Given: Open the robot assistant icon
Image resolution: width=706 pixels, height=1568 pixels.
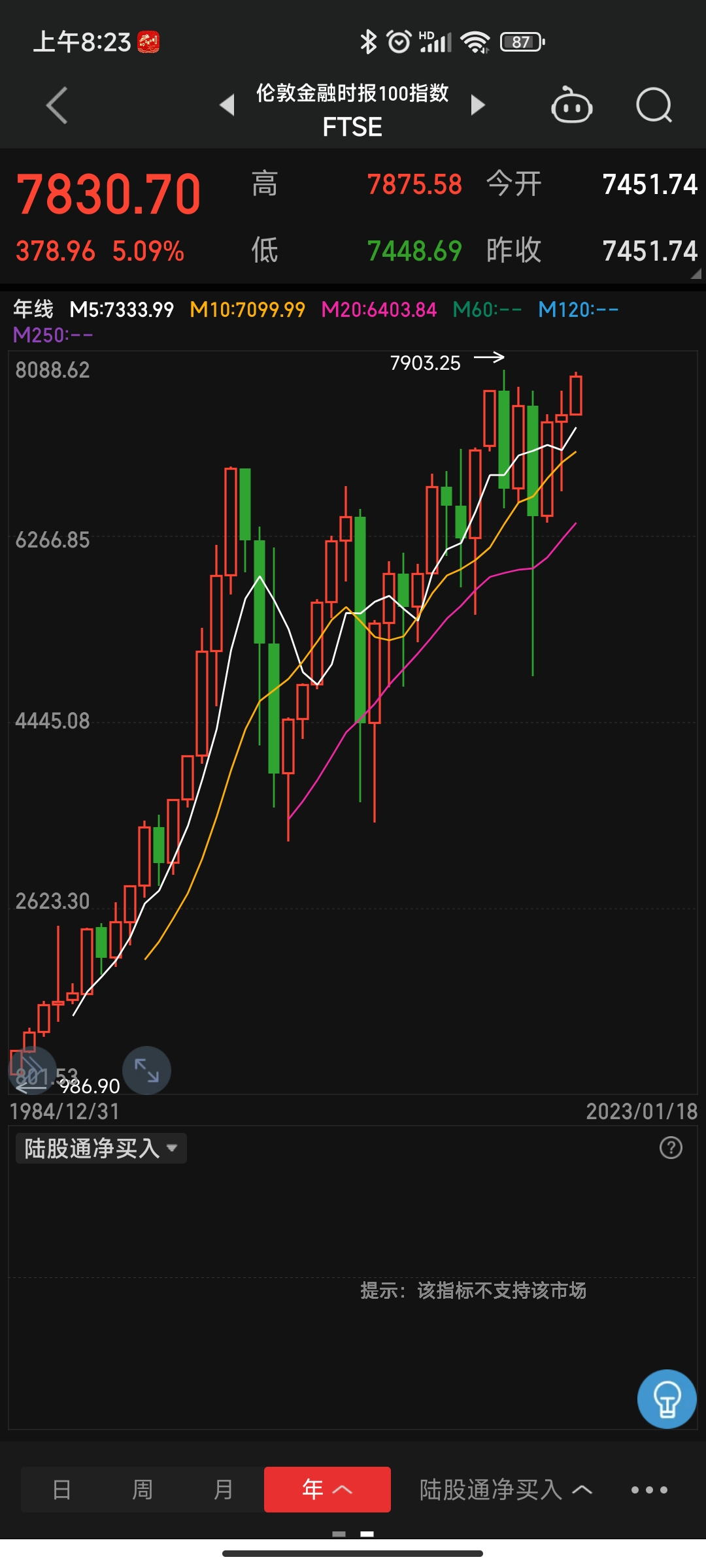Looking at the screenshot, I should click(572, 105).
